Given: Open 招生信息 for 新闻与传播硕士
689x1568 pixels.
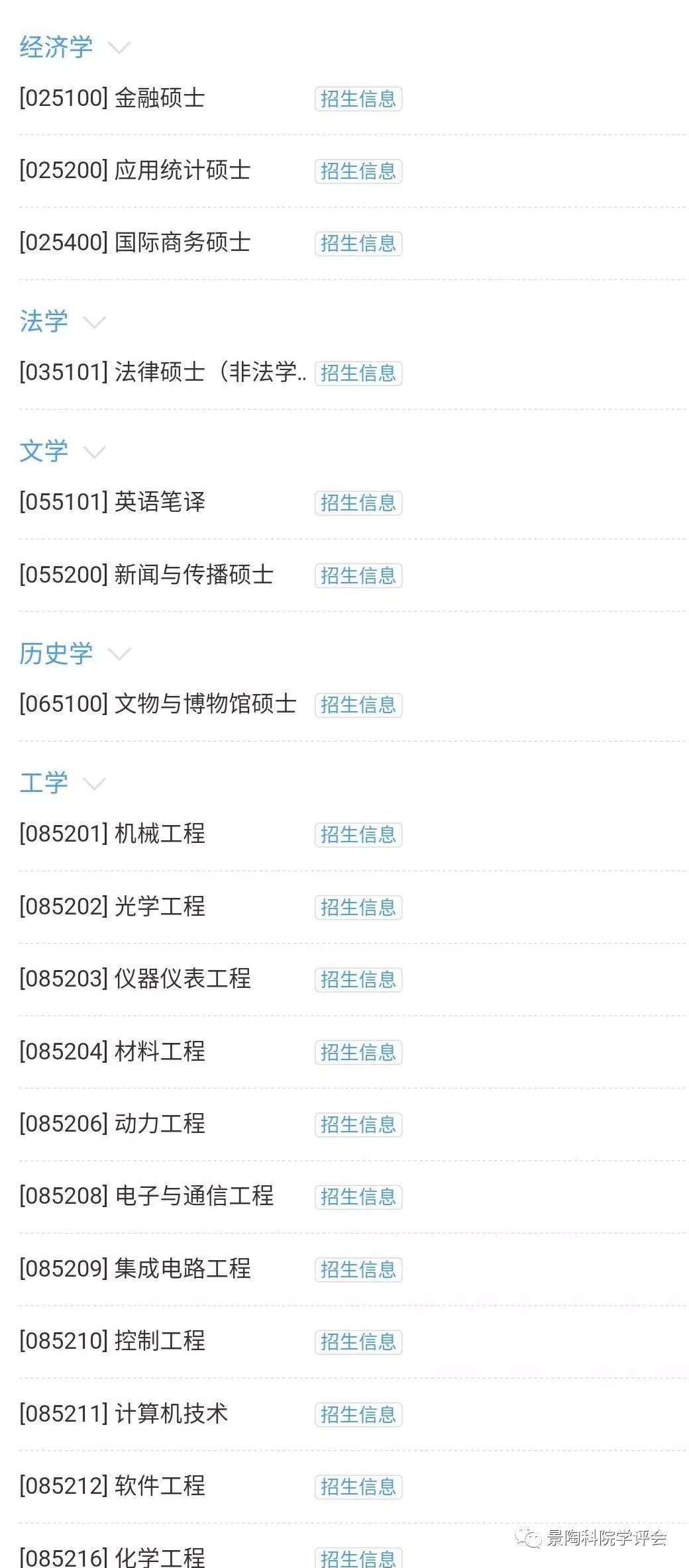Looking at the screenshot, I should (358, 576).
